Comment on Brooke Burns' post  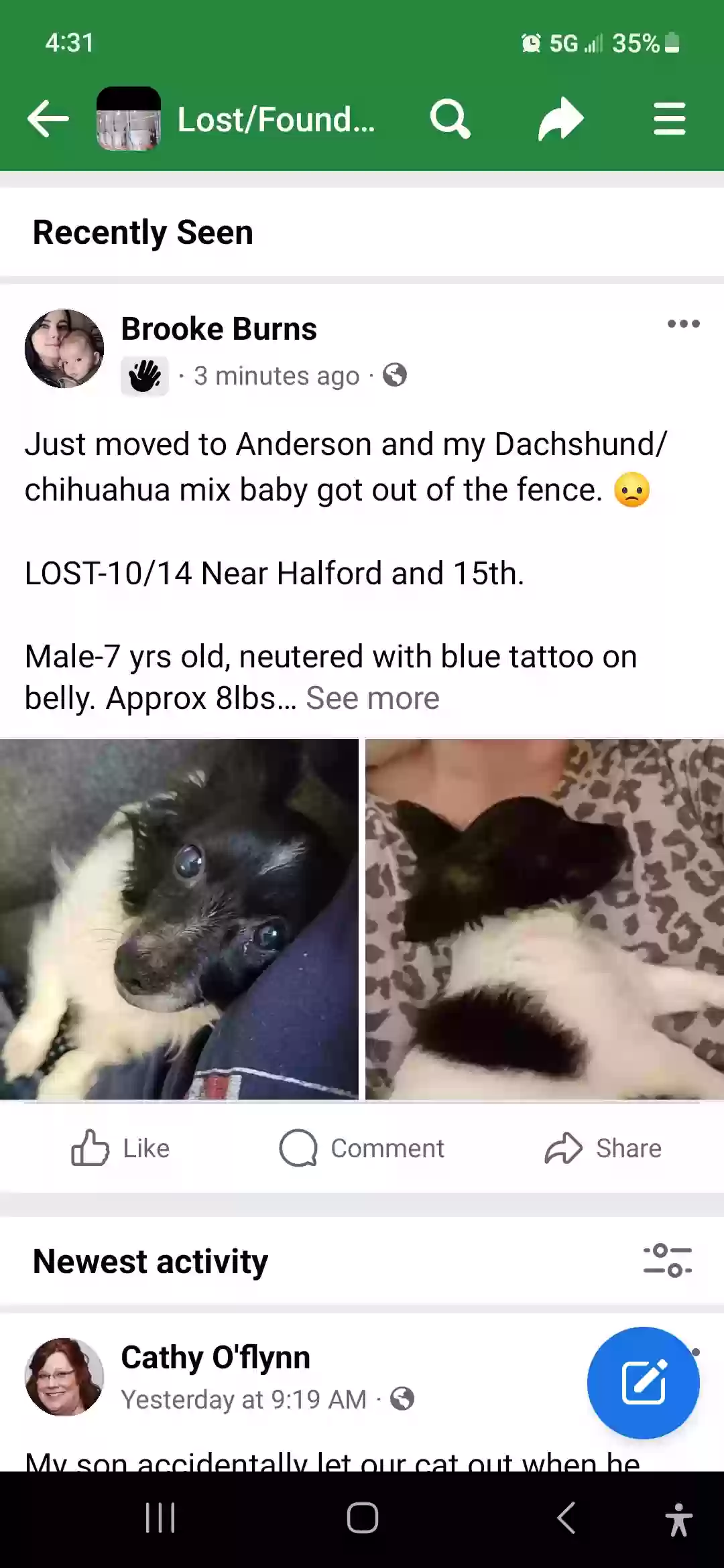click(362, 1149)
